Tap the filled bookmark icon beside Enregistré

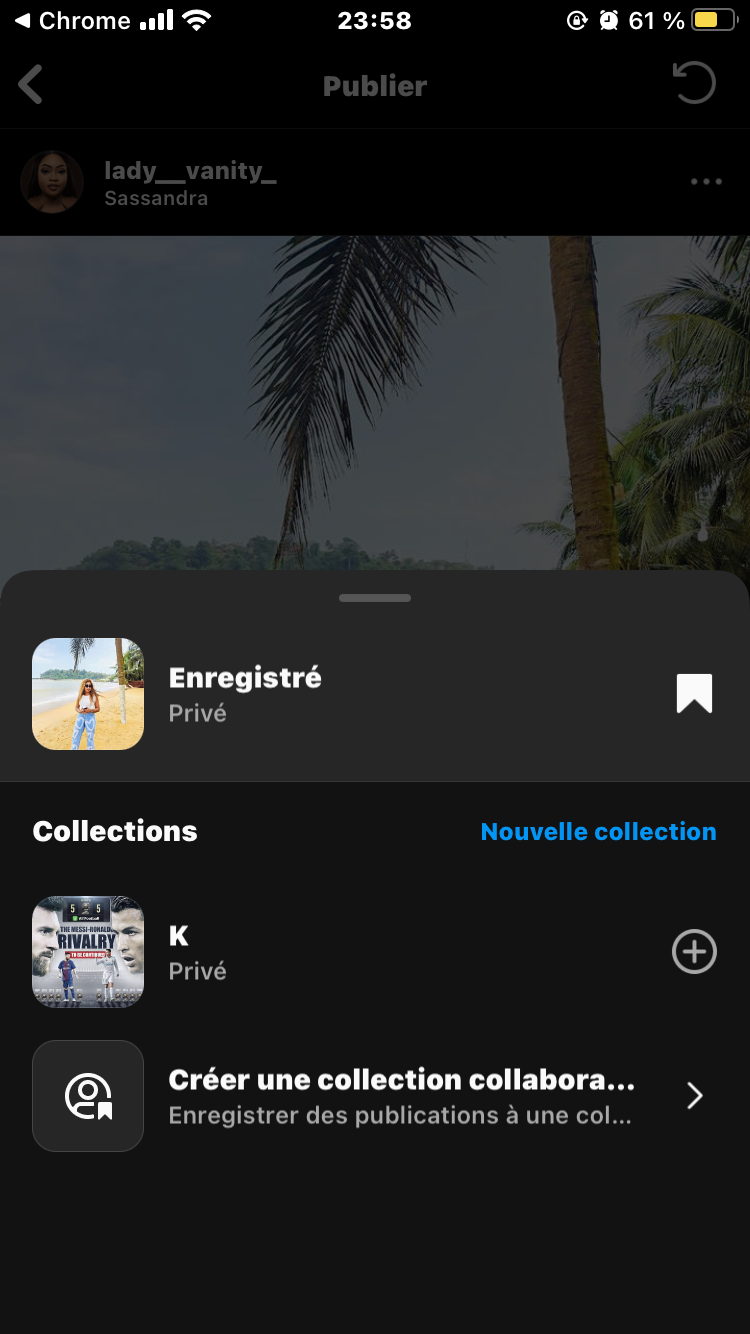[694, 694]
